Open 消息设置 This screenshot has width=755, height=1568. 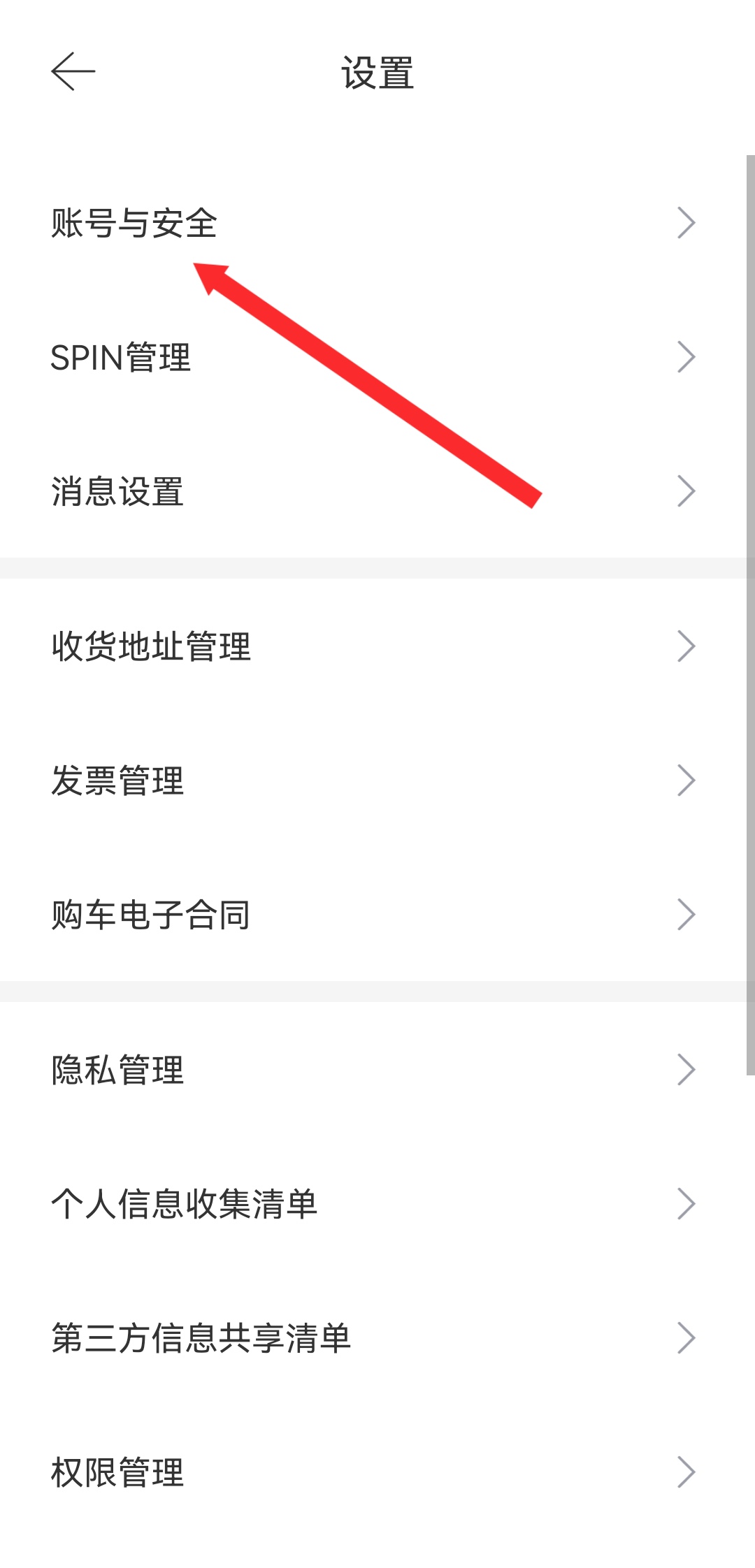[x=117, y=492]
